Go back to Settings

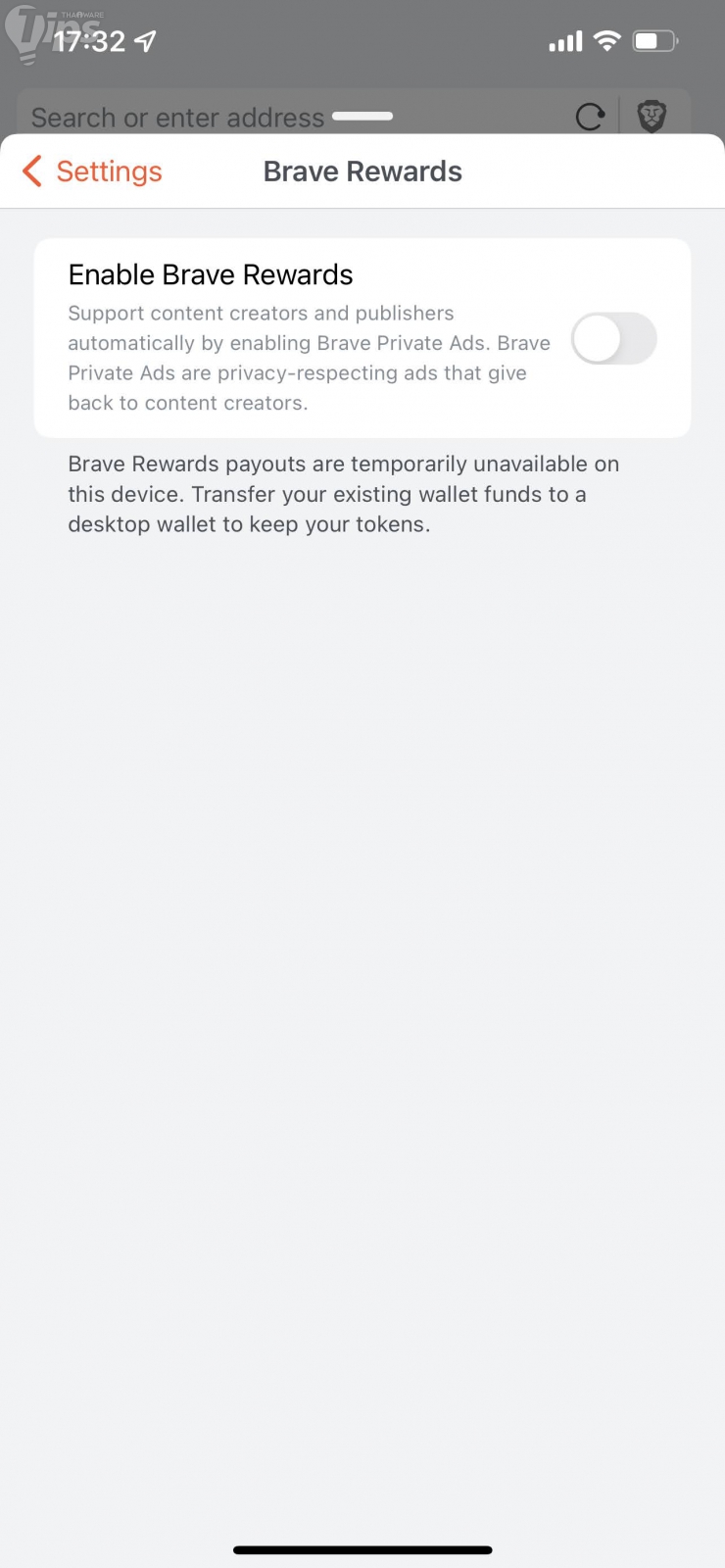[x=92, y=171]
